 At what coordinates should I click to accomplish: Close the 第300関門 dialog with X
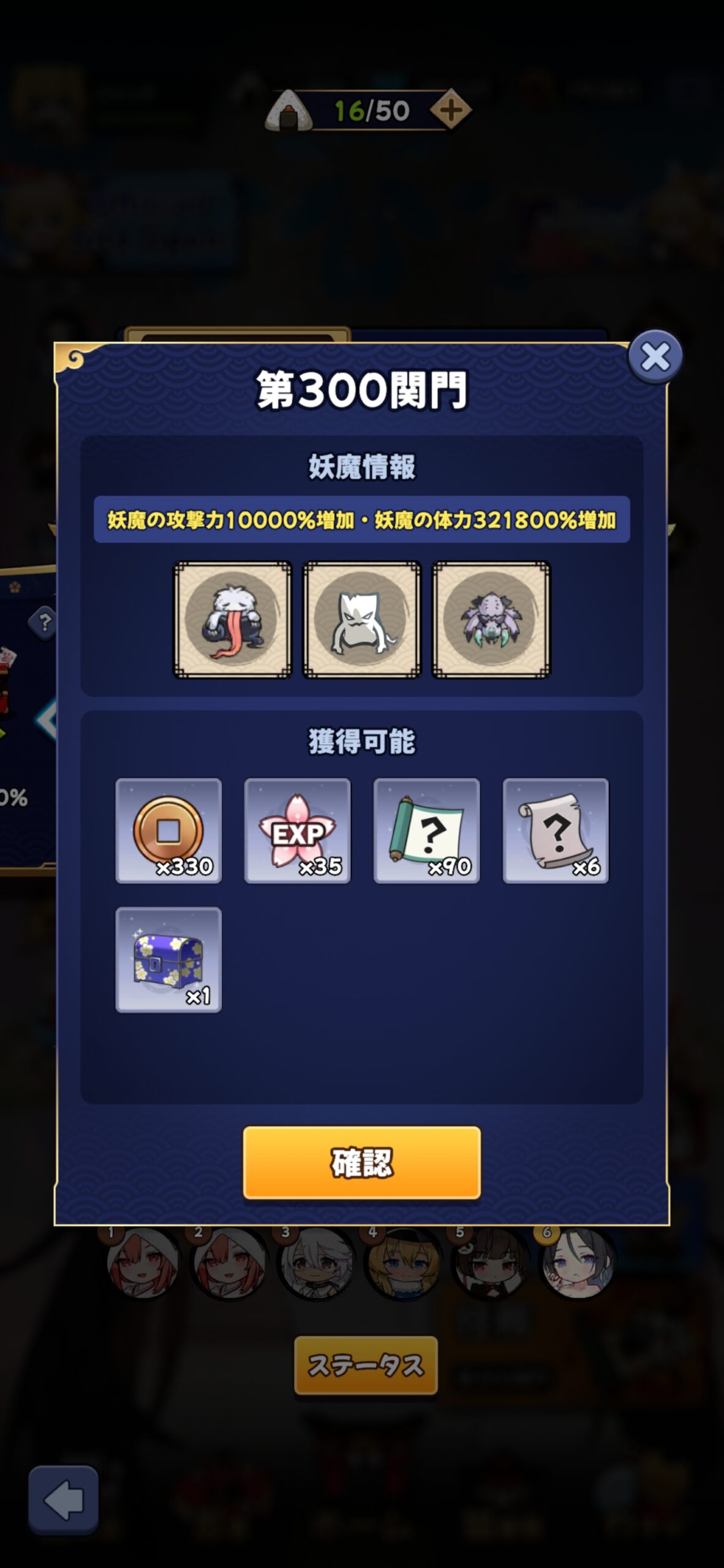pos(655,357)
